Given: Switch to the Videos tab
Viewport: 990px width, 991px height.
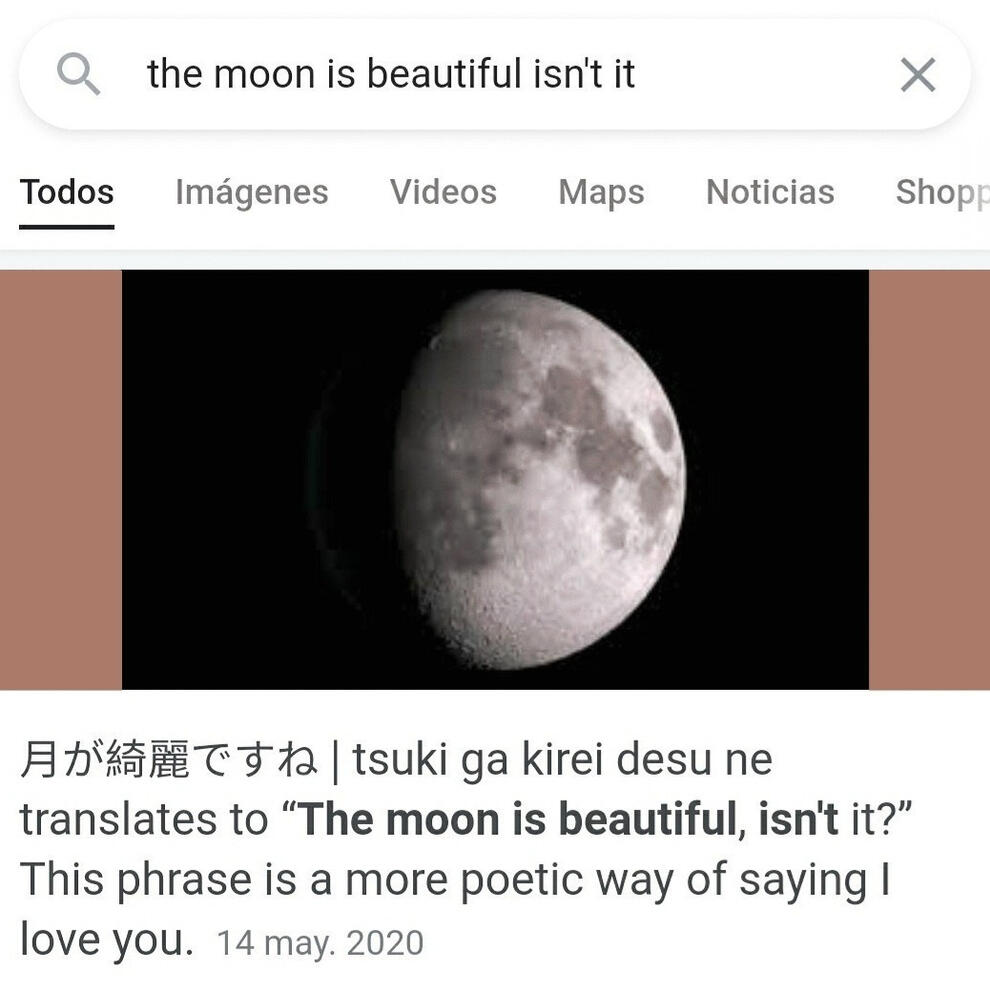Looking at the screenshot, I should coord(443,192).
